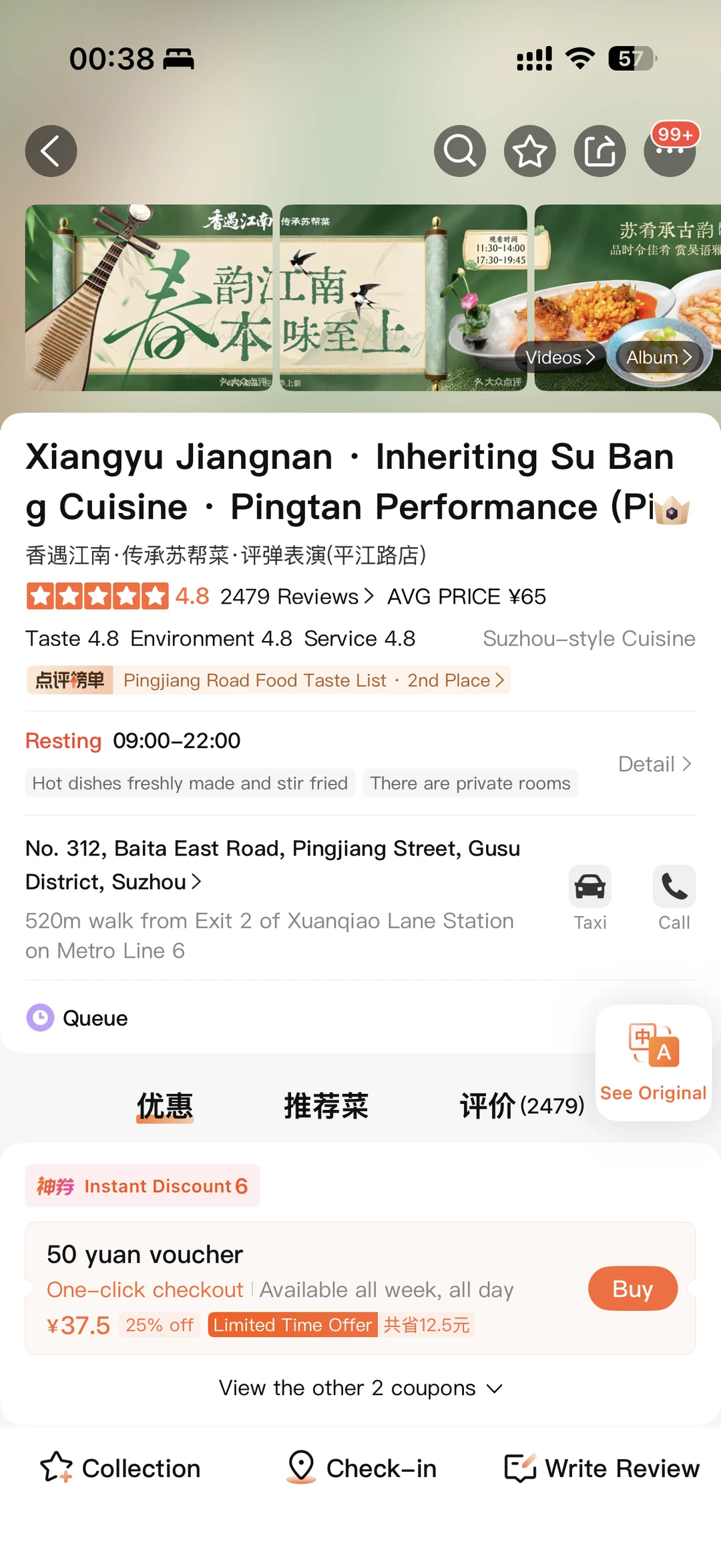Tap the back arrow at top left

tap(51, 151)
